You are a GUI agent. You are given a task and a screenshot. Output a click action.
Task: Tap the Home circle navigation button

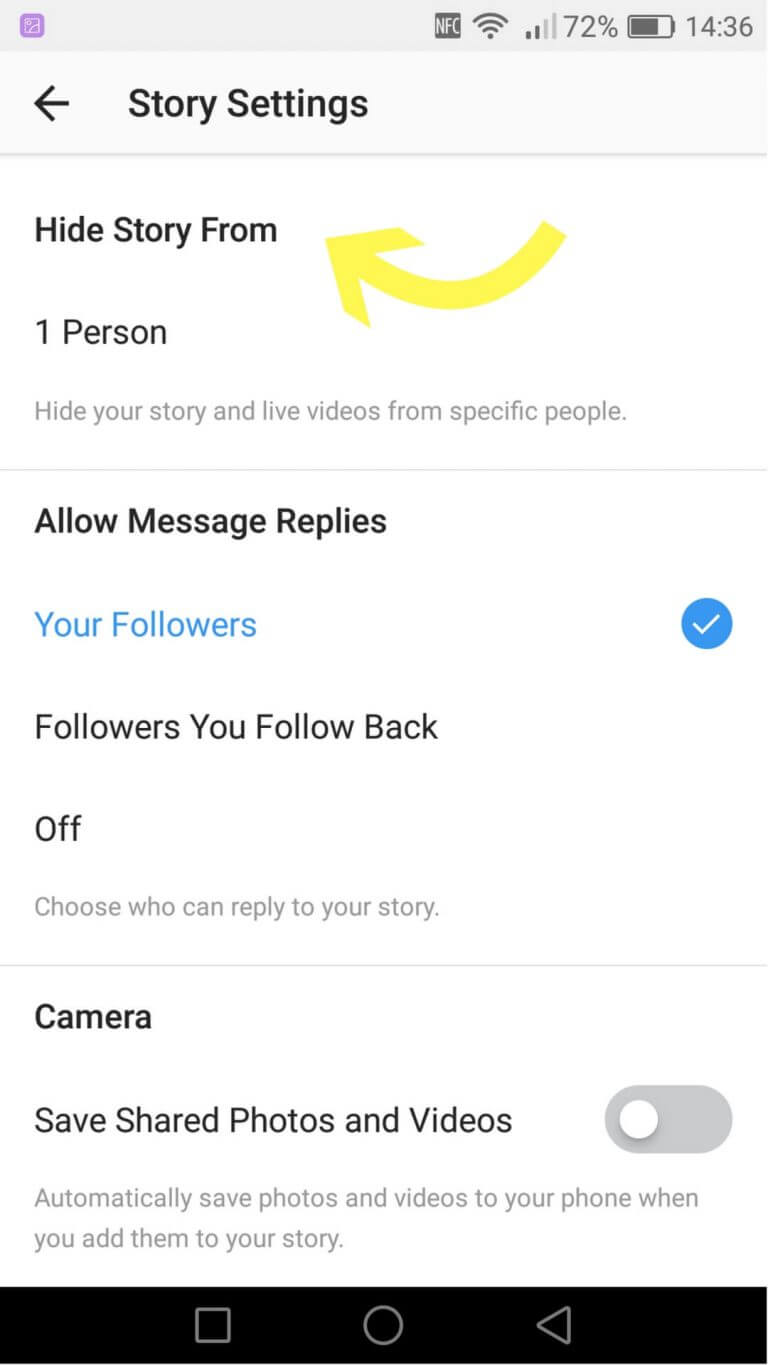pos(383,1324)
